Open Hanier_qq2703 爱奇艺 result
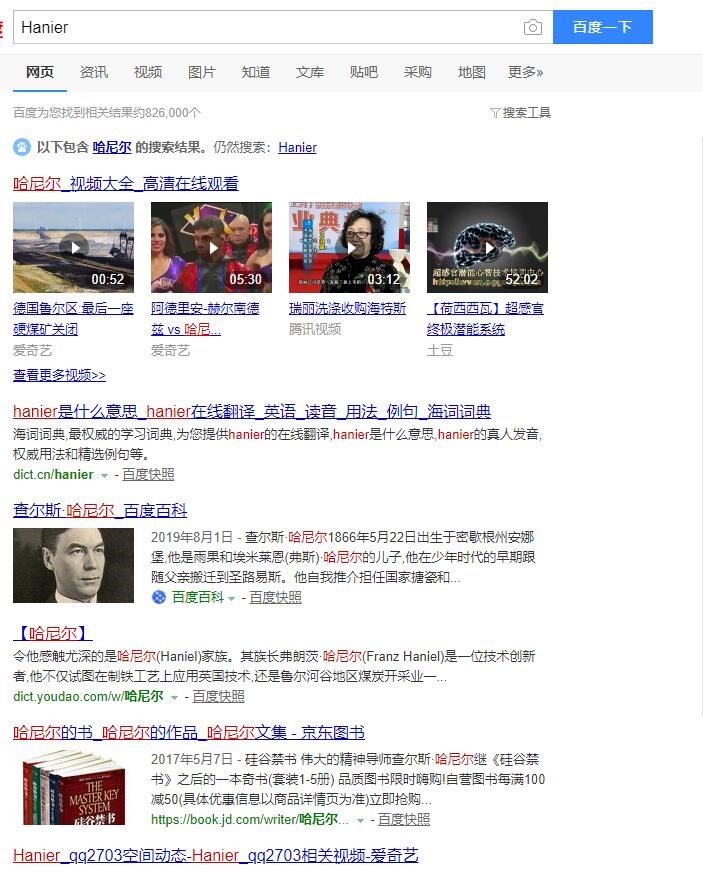 [215, 855]
